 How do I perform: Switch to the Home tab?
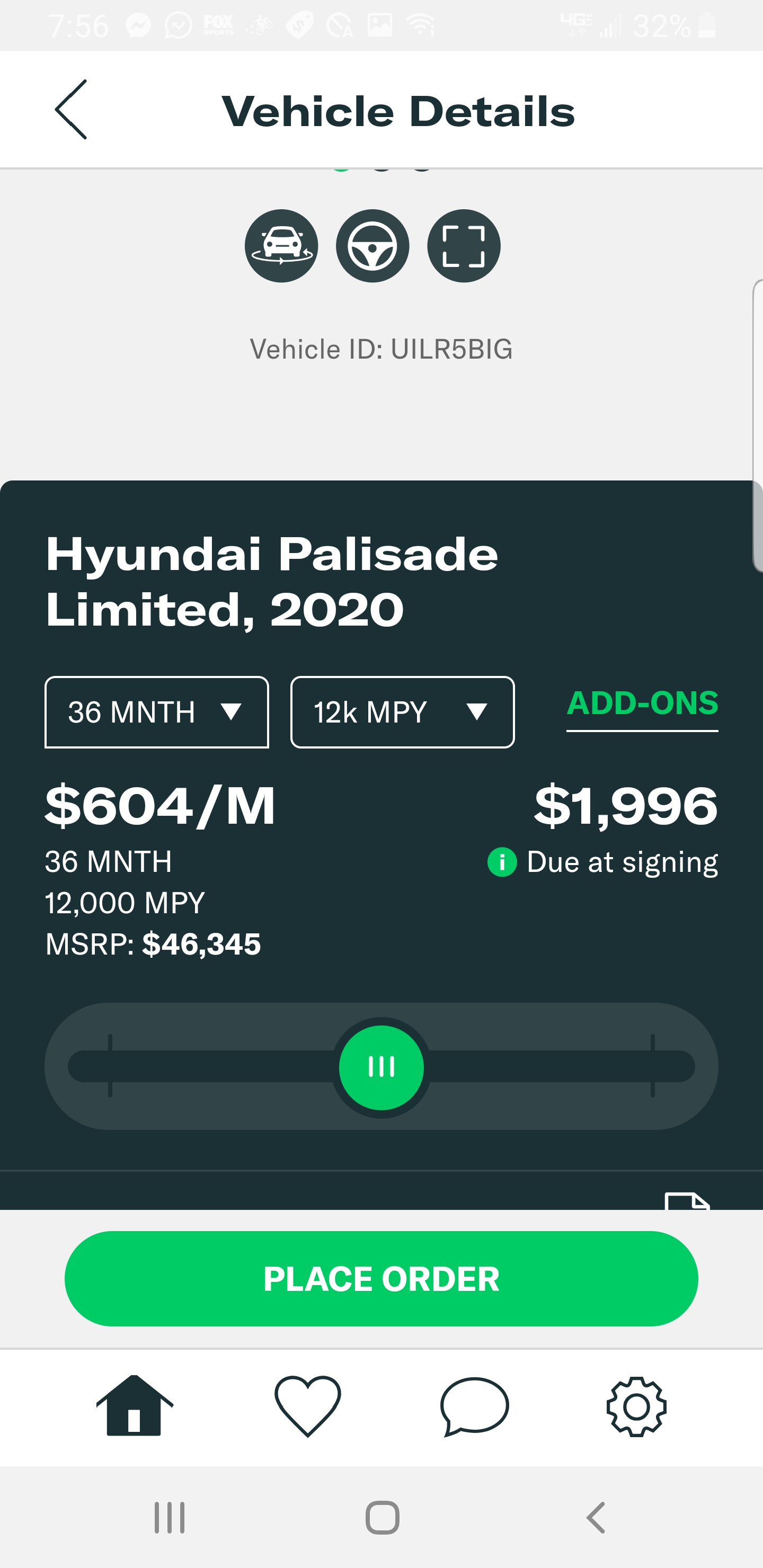pyautogui.click(x=135, y=1405)
